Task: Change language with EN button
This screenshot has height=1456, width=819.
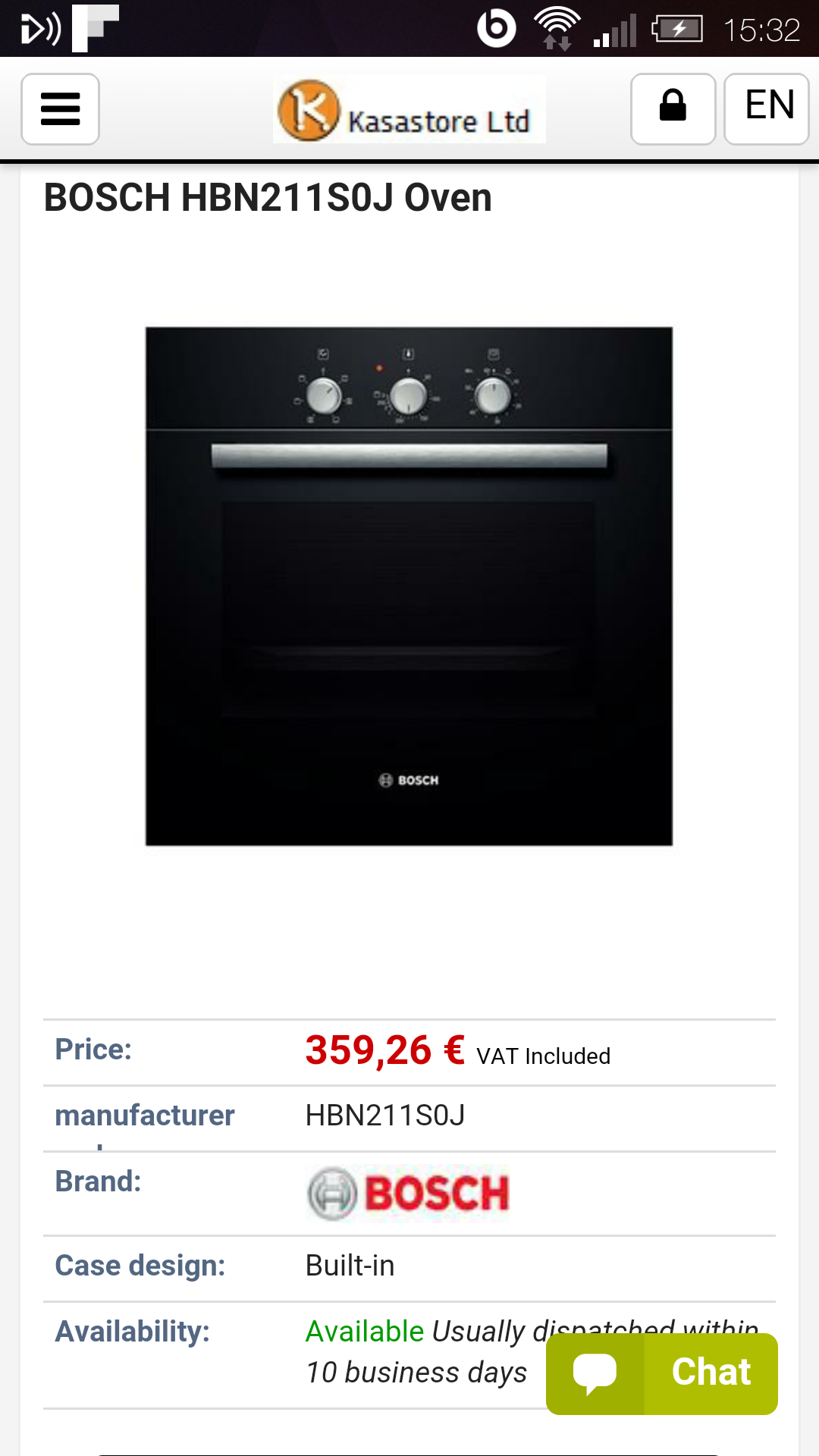Action: point(767,109)
